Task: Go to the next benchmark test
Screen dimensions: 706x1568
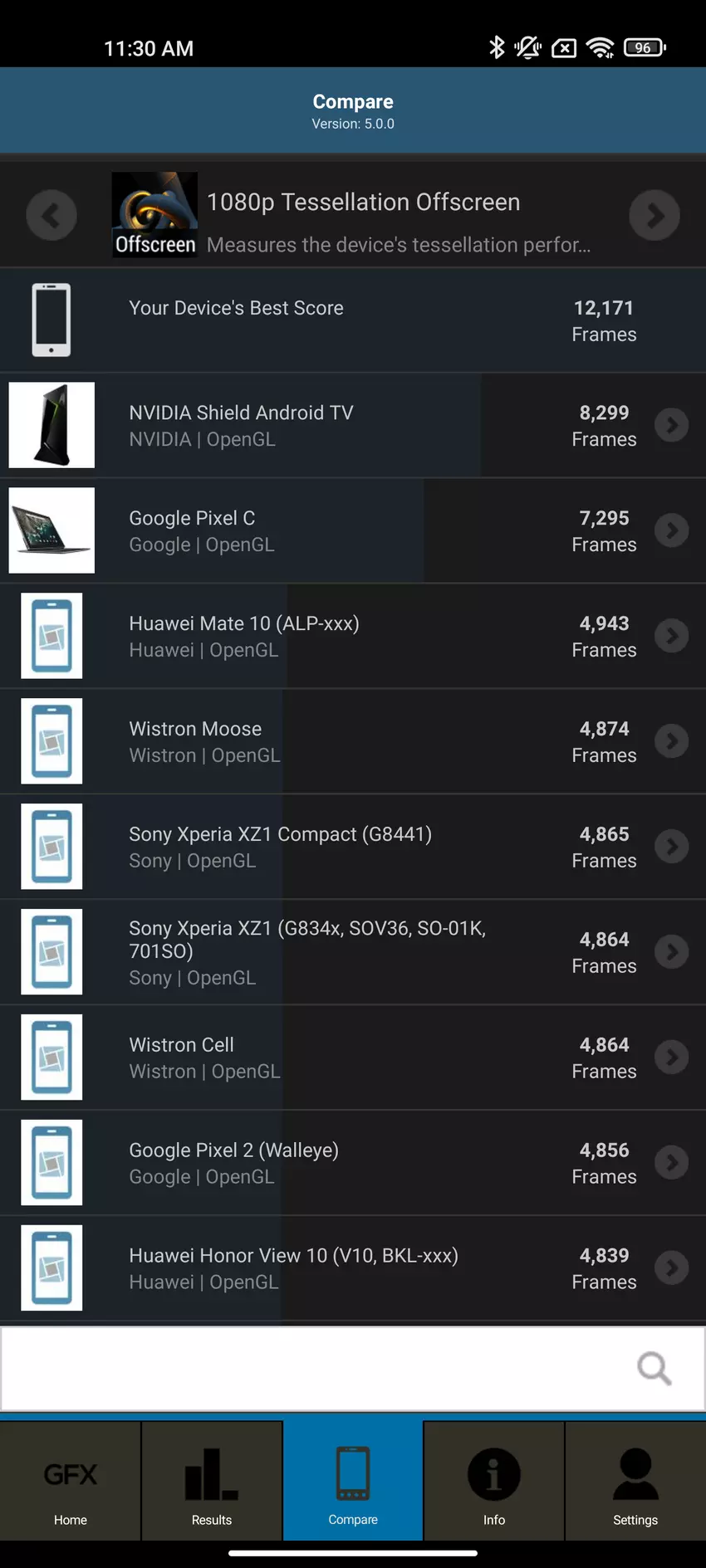Action: click(655, 215)
